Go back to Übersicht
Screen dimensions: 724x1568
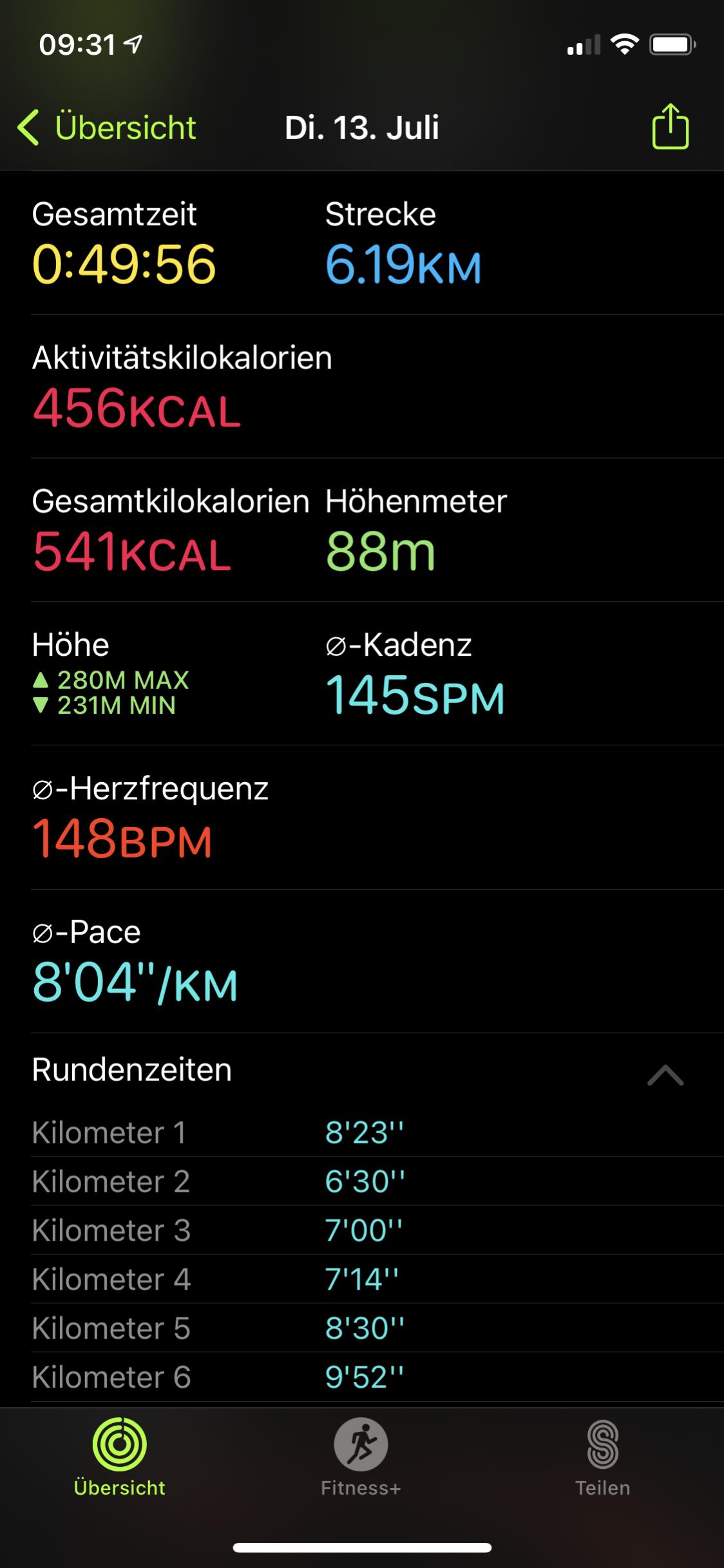point(107,128)
